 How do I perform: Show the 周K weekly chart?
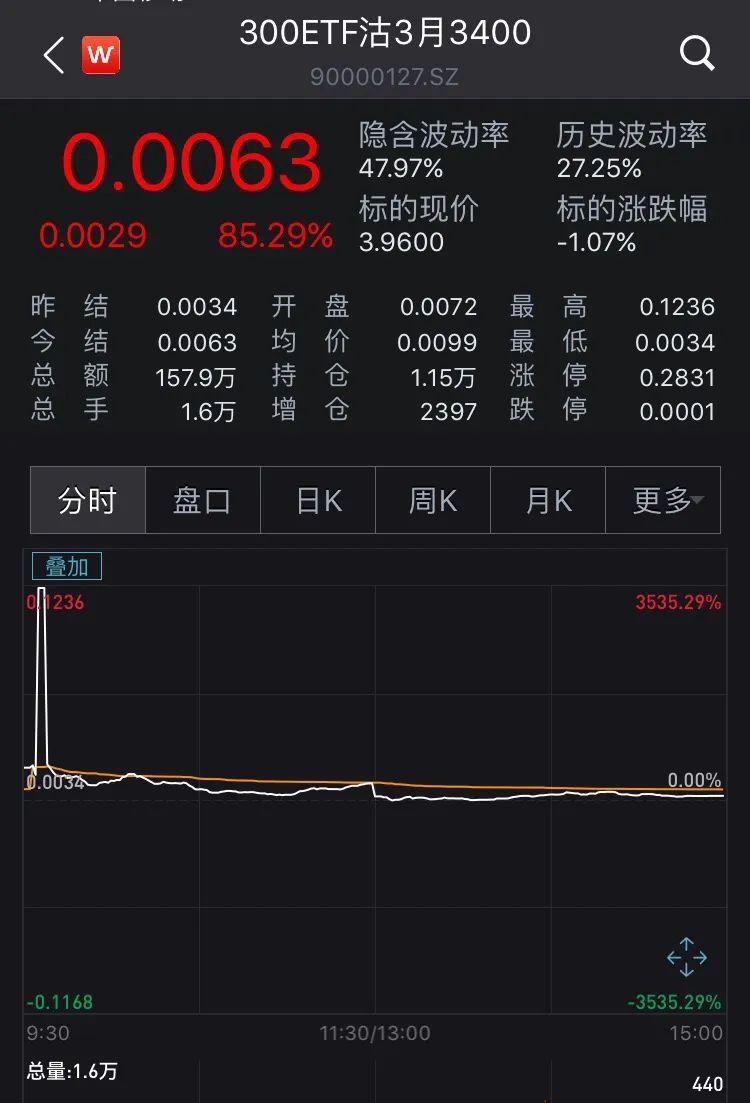point(433,500)
